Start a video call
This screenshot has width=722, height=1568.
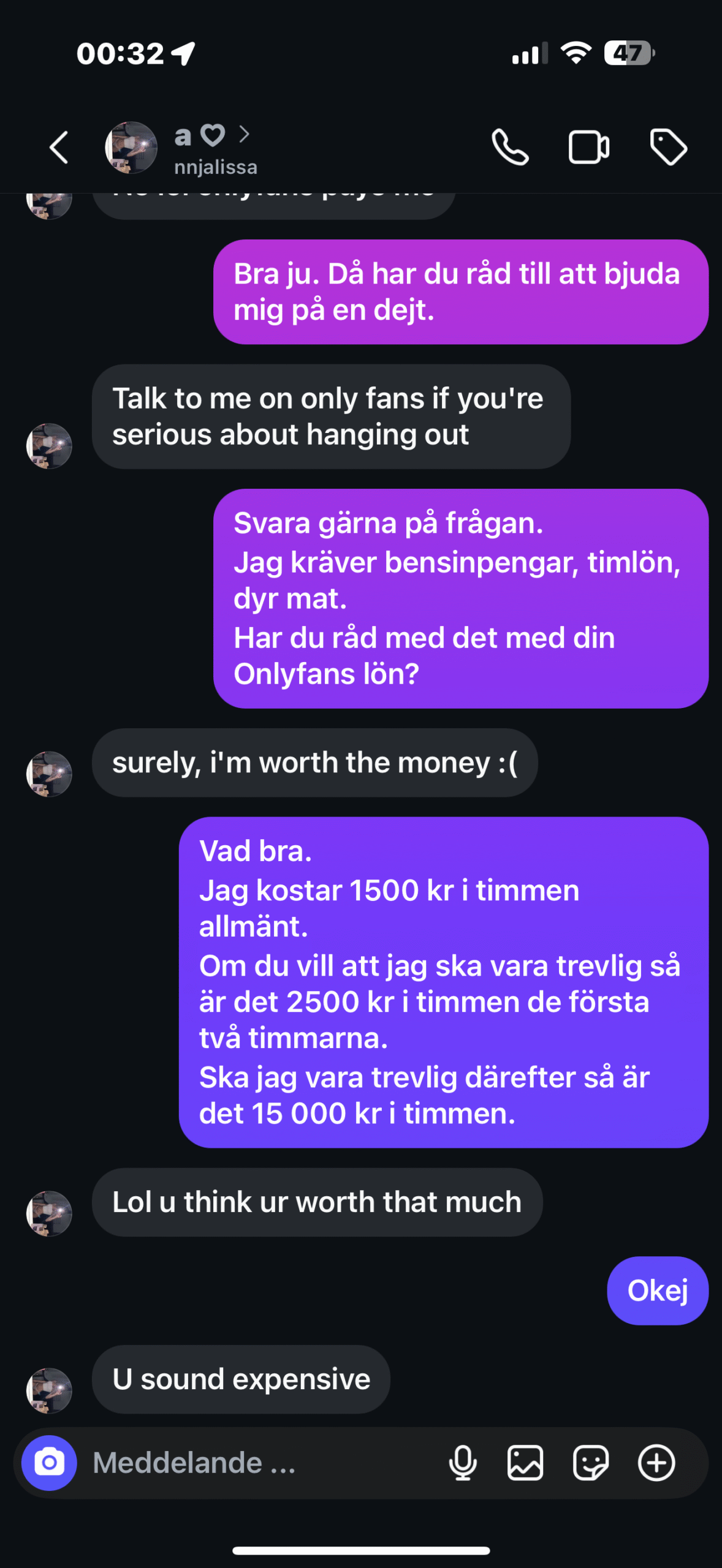click(x=588, y=148)
